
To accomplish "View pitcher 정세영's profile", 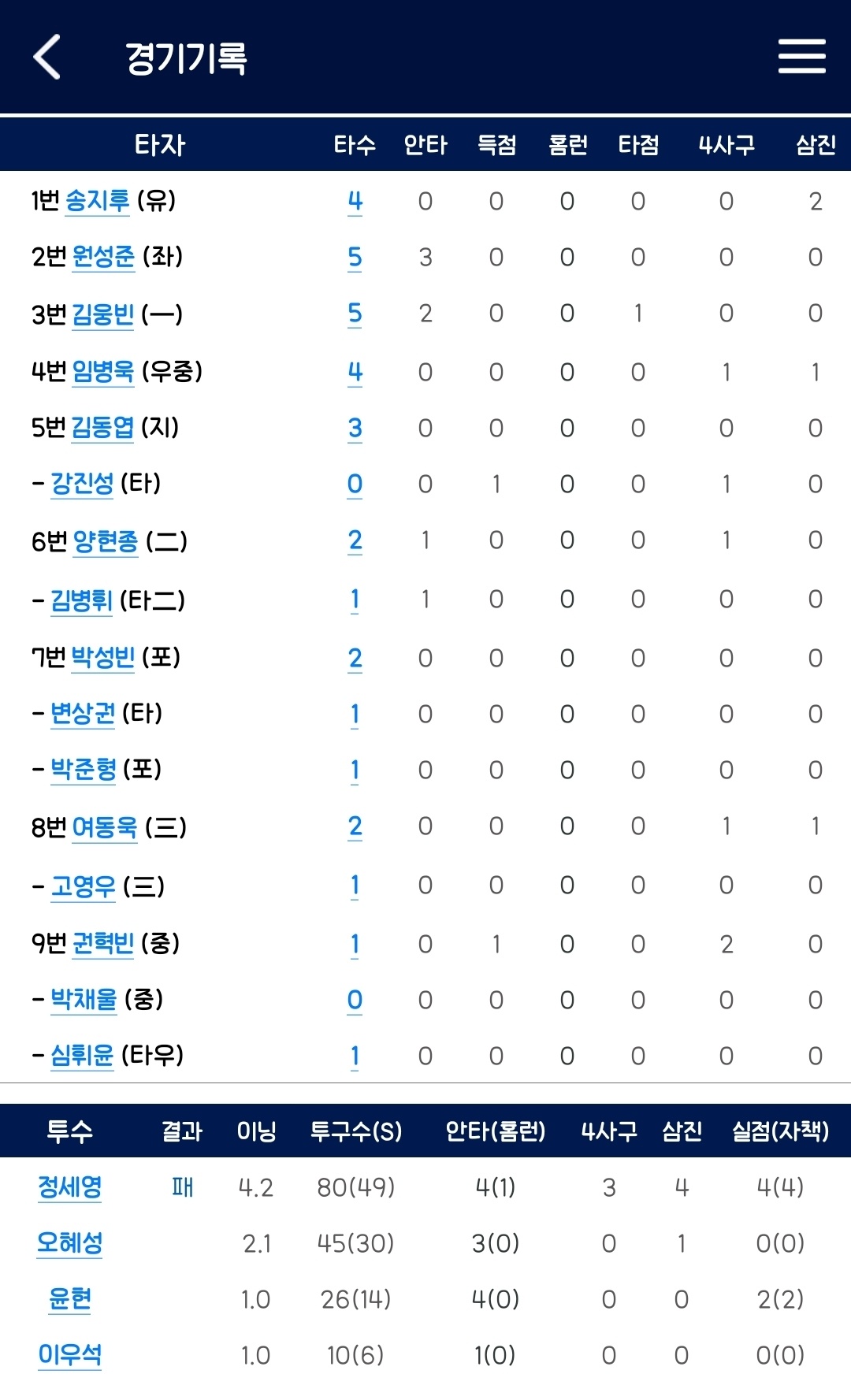I will 70,1187.
